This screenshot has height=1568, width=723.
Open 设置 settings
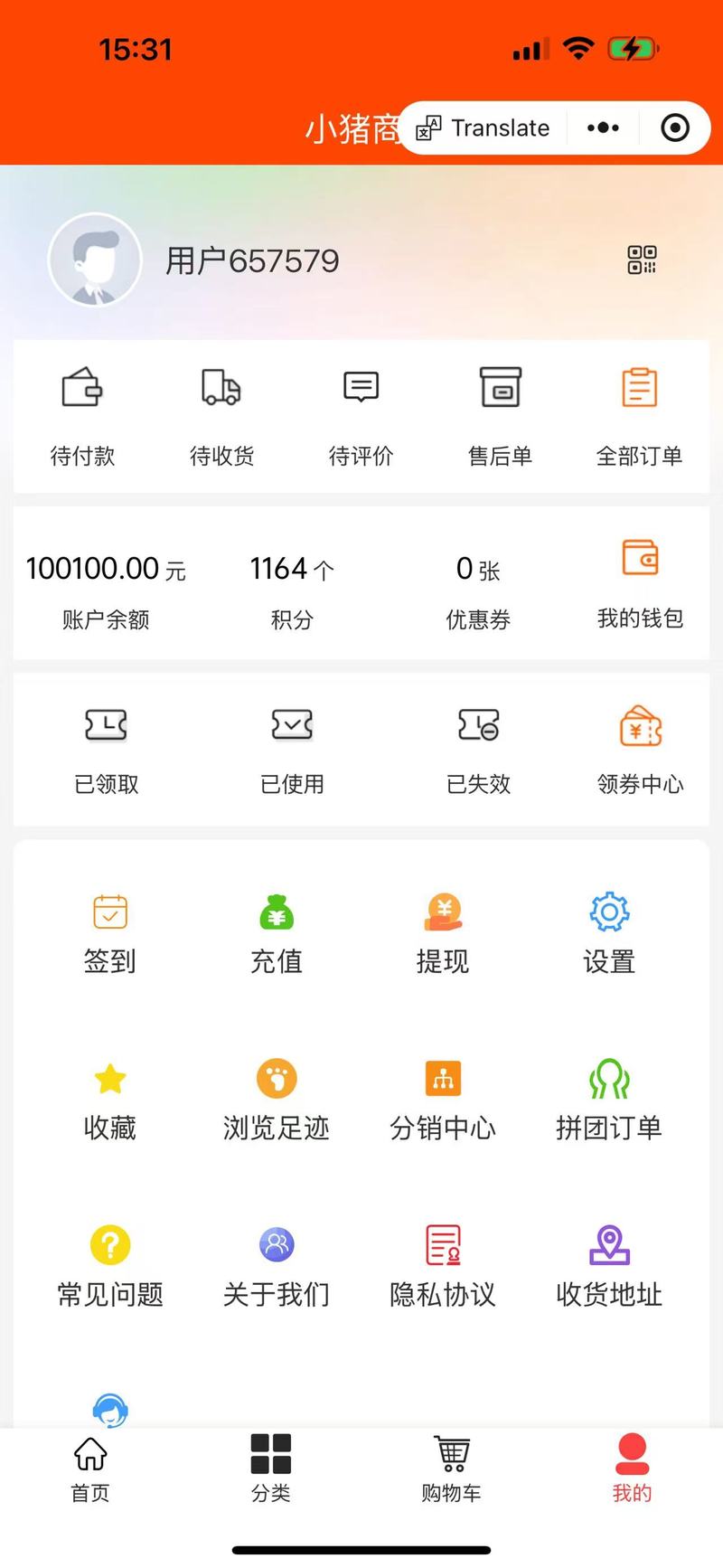(609, 935)
